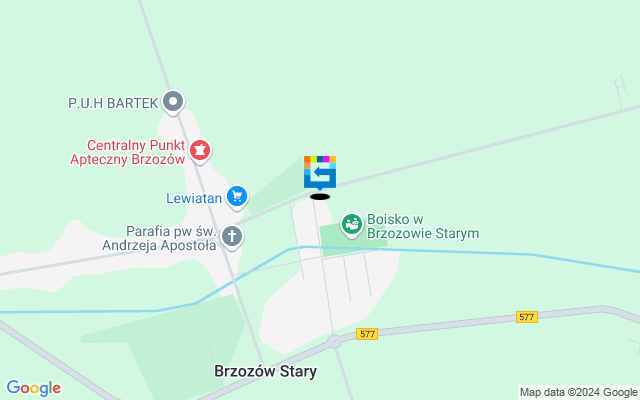Screen dimensions: 640x400
Task: Open the P.U.H BARTEK place marker
Action: (174, 101)
